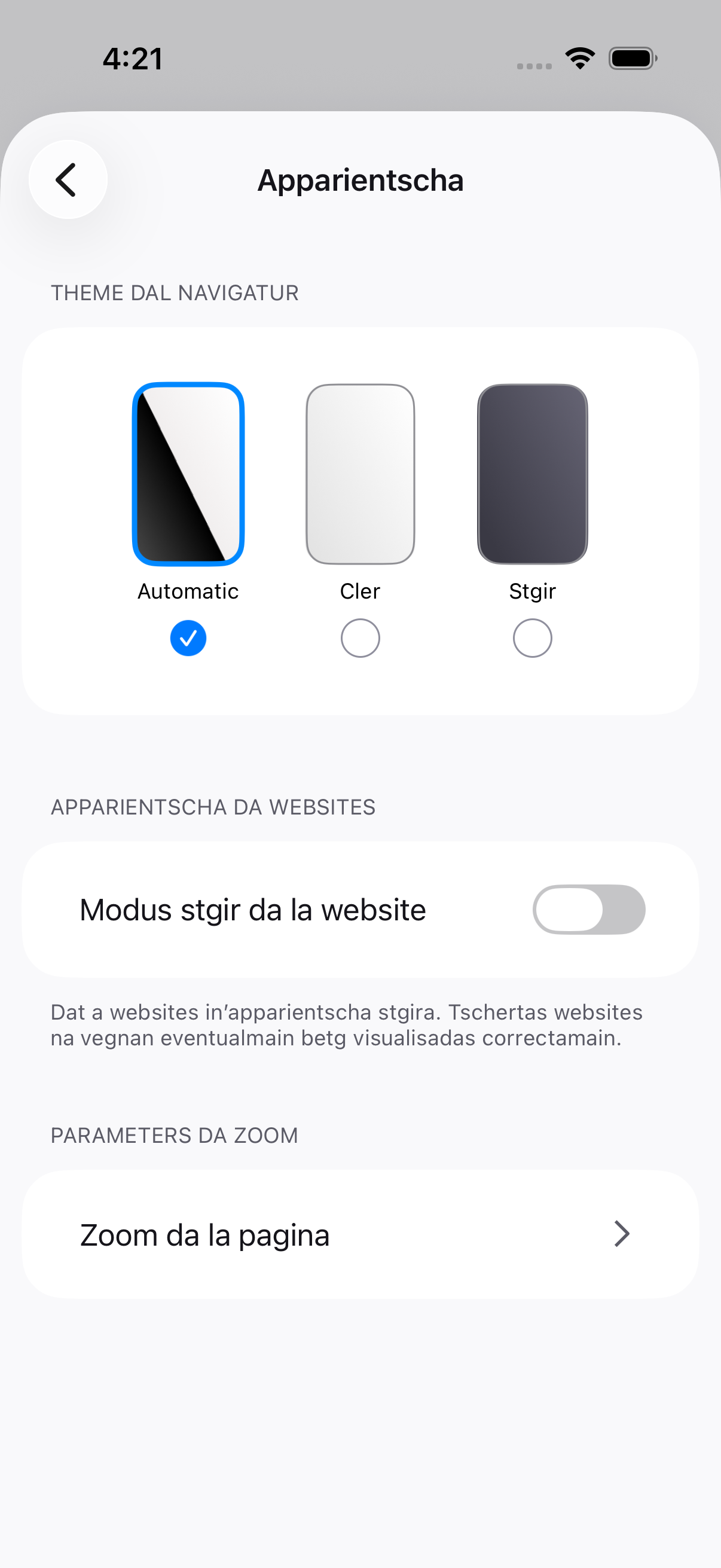Enable Modus stgir da la website

(x=589, y=910)
